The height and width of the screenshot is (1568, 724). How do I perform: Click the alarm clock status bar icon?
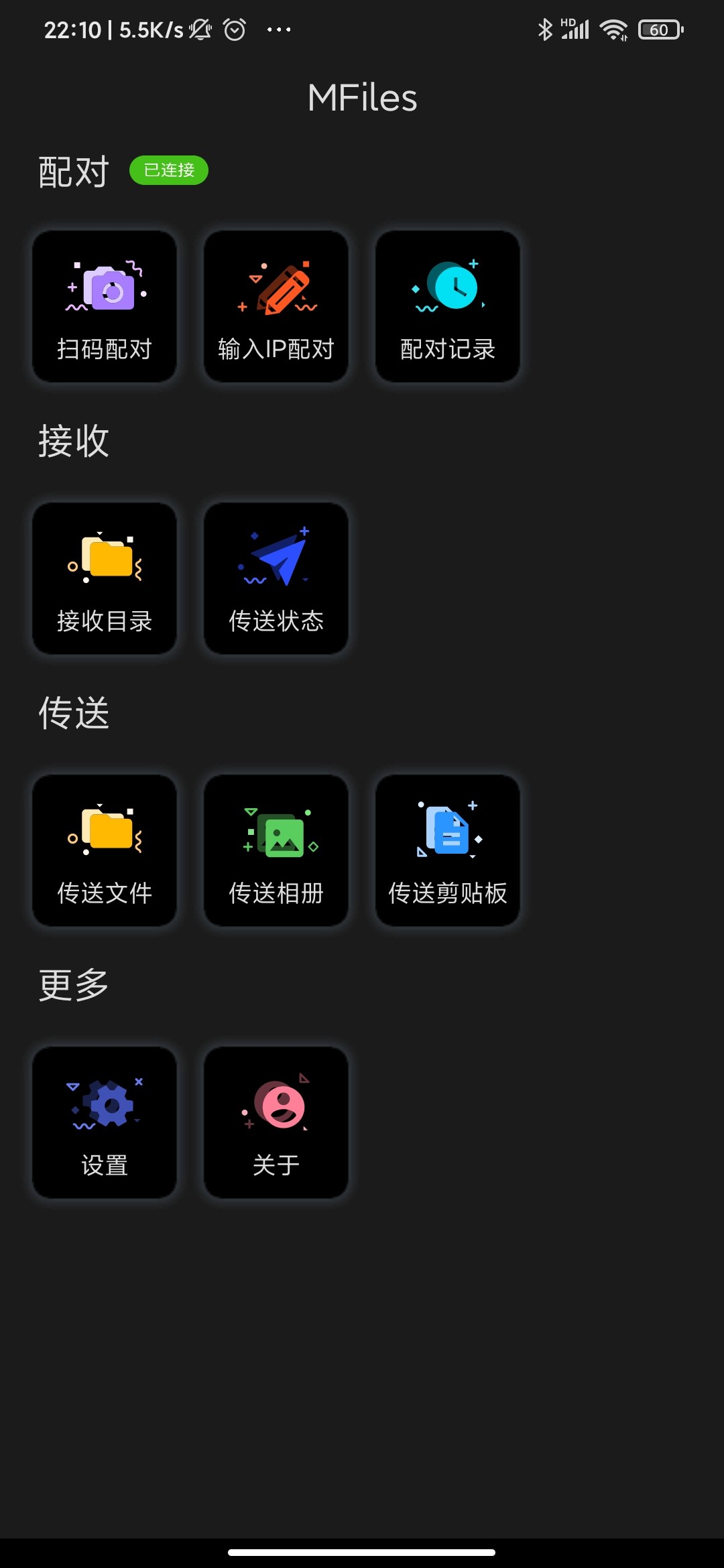(x=235, y=29)
